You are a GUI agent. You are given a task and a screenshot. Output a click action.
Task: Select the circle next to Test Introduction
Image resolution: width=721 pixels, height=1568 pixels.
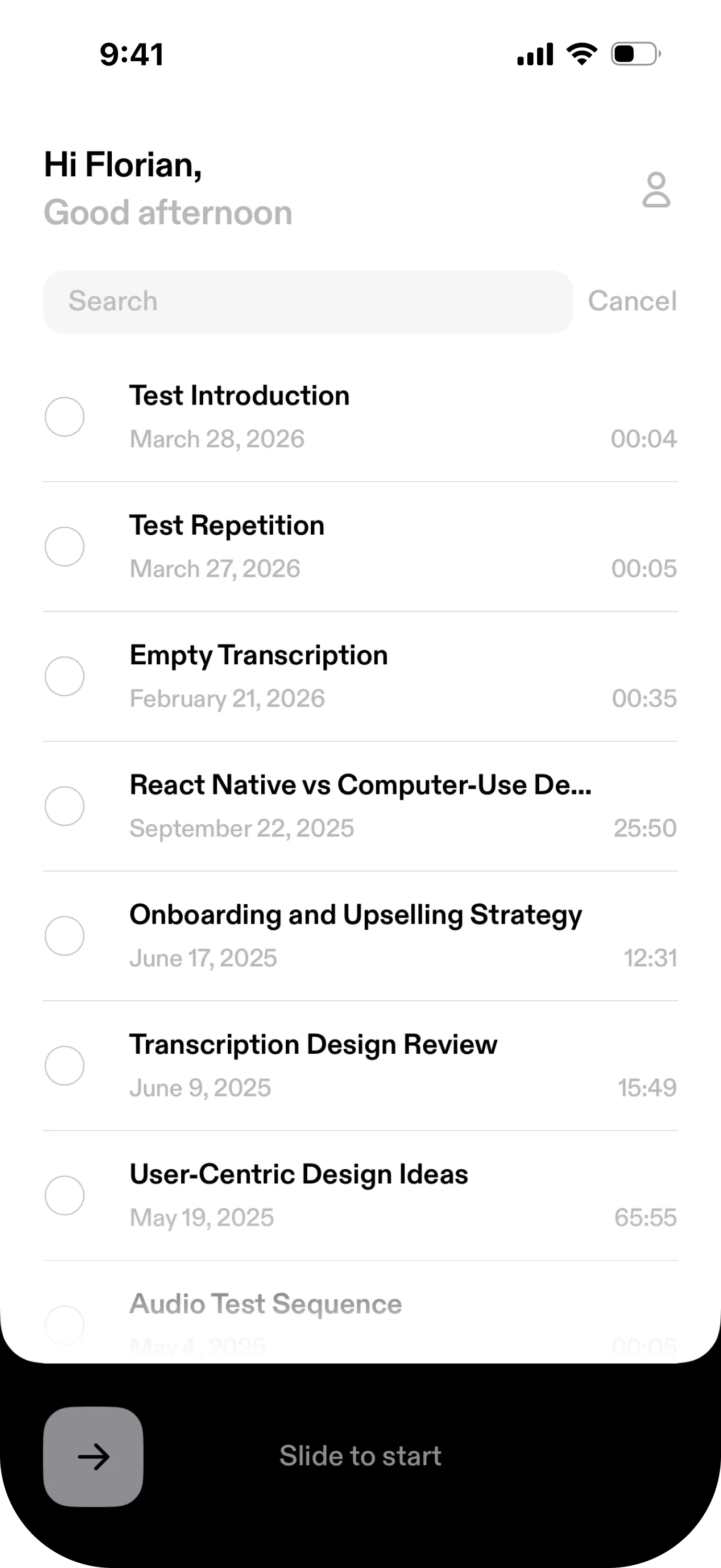click(64, 417)
